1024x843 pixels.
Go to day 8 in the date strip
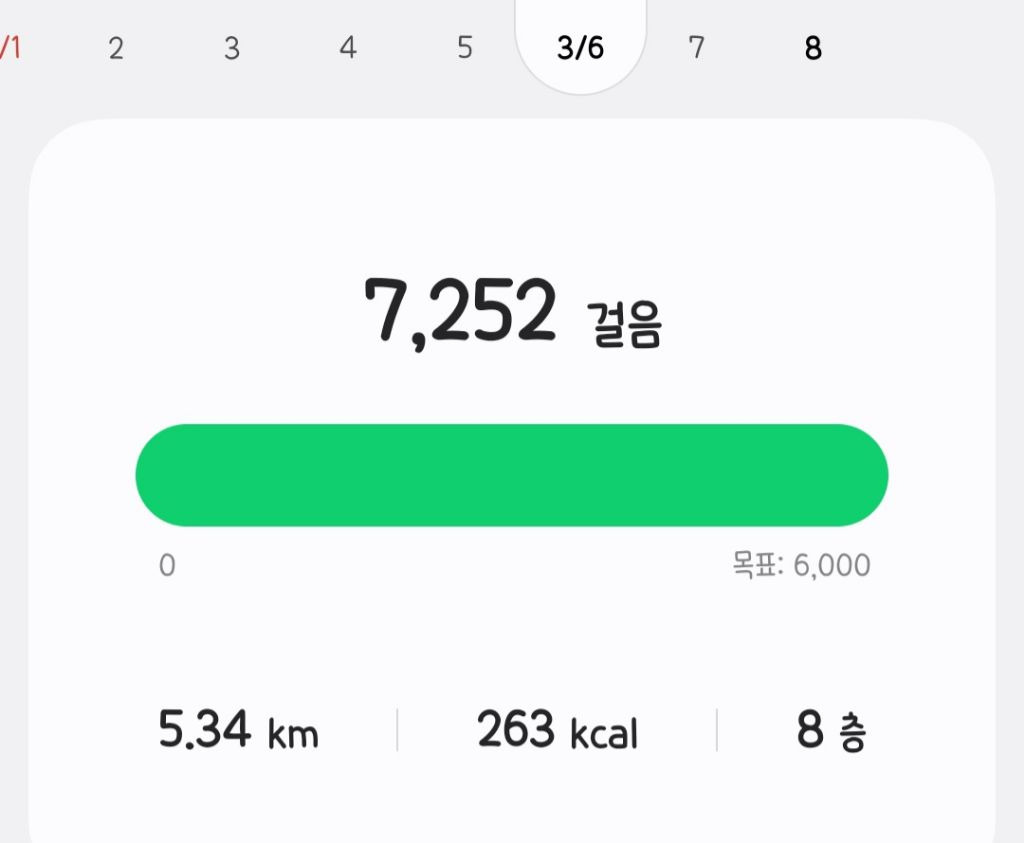click(813, 48)
